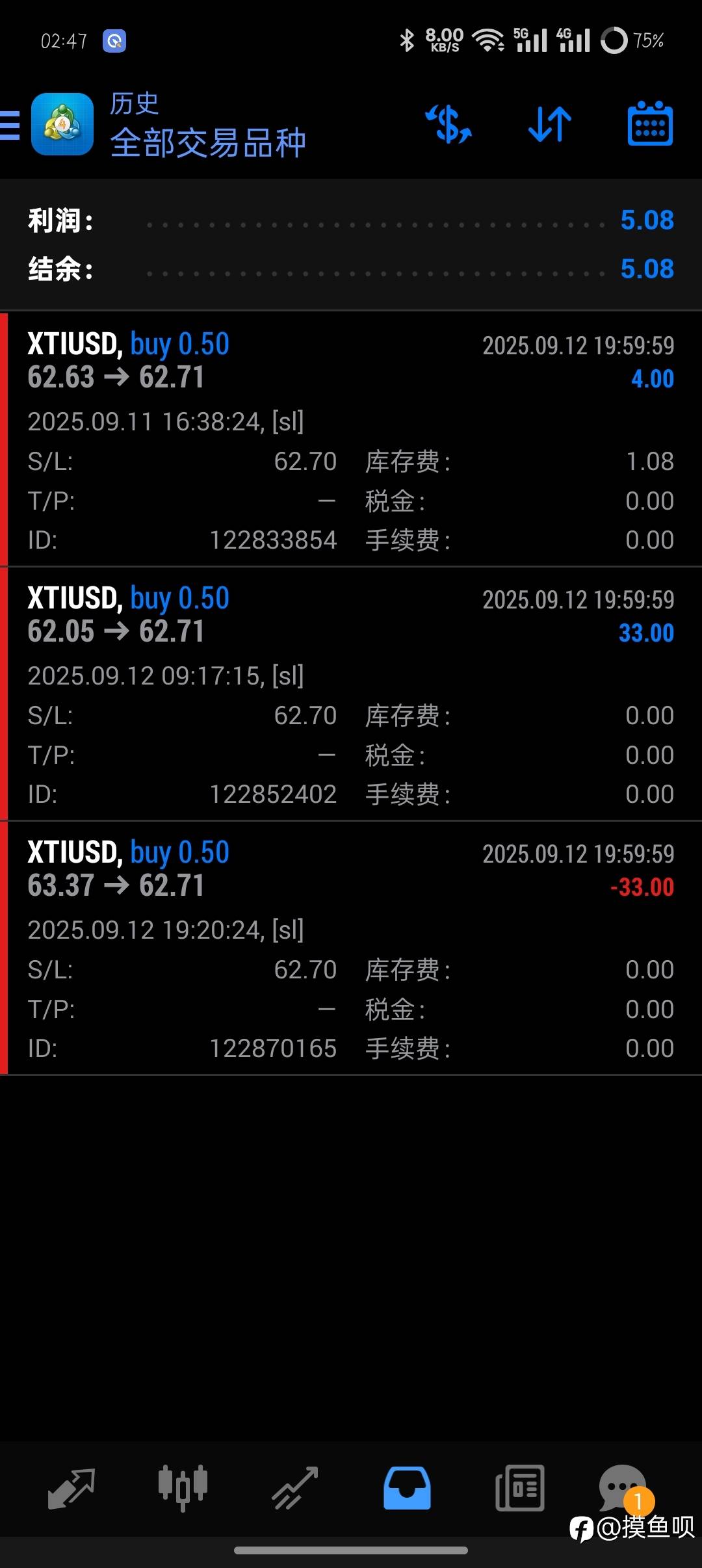Open the sort arrows option

[x=549, y=124]
